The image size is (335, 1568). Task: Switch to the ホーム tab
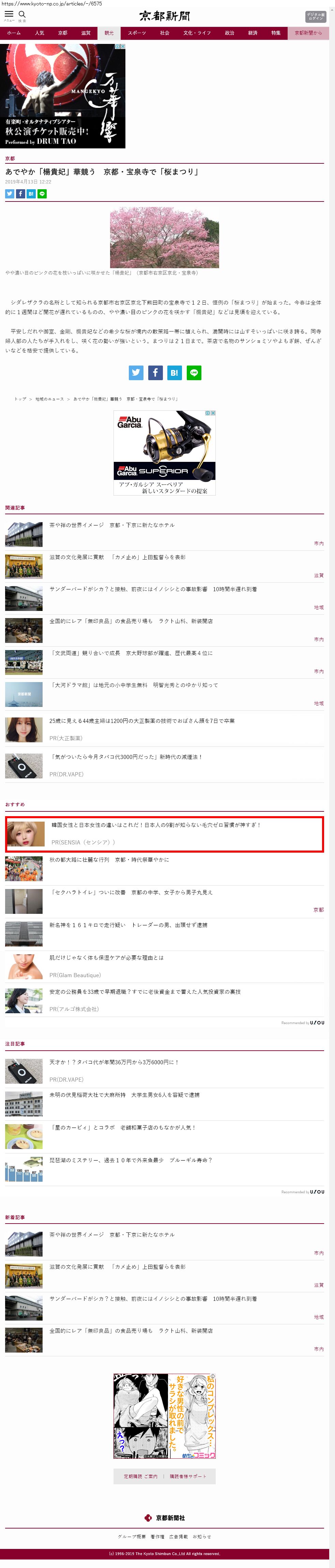13,33
